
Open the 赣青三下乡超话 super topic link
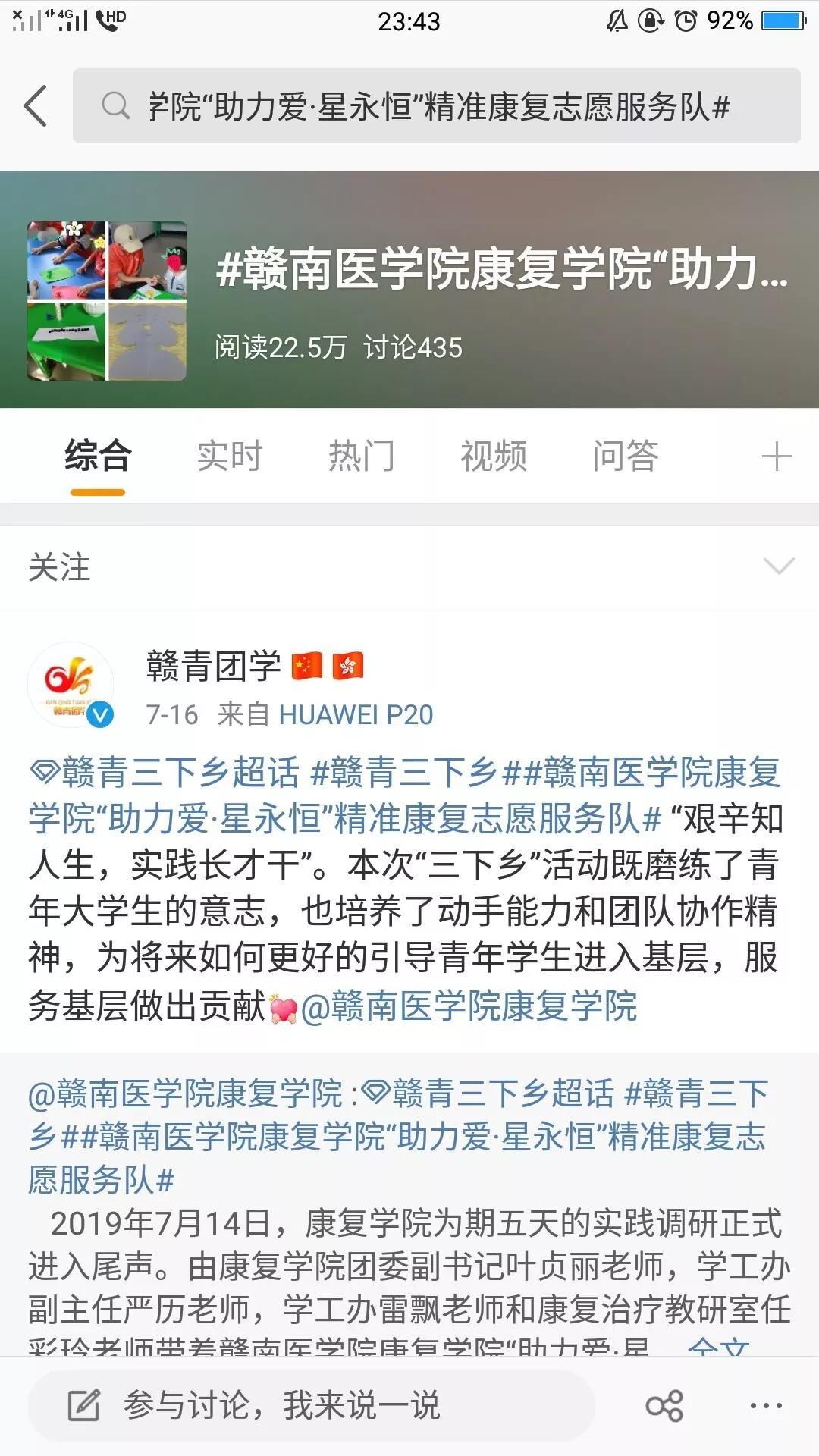165,773
